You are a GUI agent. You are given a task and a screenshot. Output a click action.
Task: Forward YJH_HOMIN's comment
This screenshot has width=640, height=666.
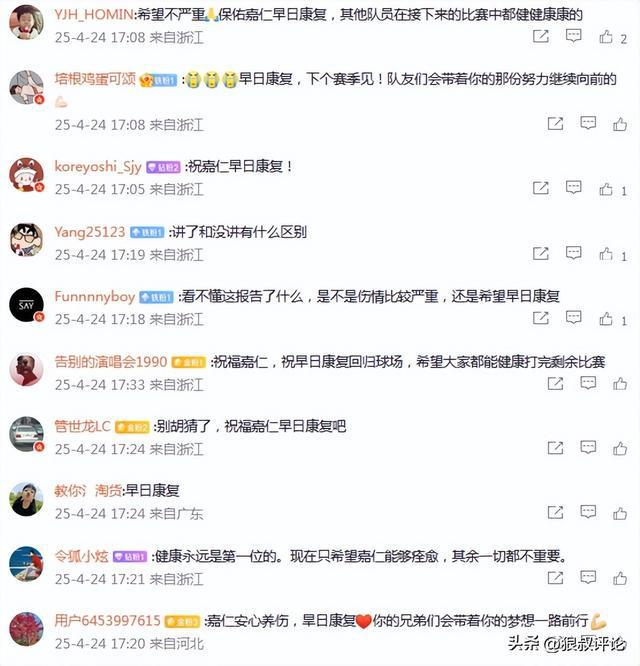pyautogui.click(x=540, y=36)
